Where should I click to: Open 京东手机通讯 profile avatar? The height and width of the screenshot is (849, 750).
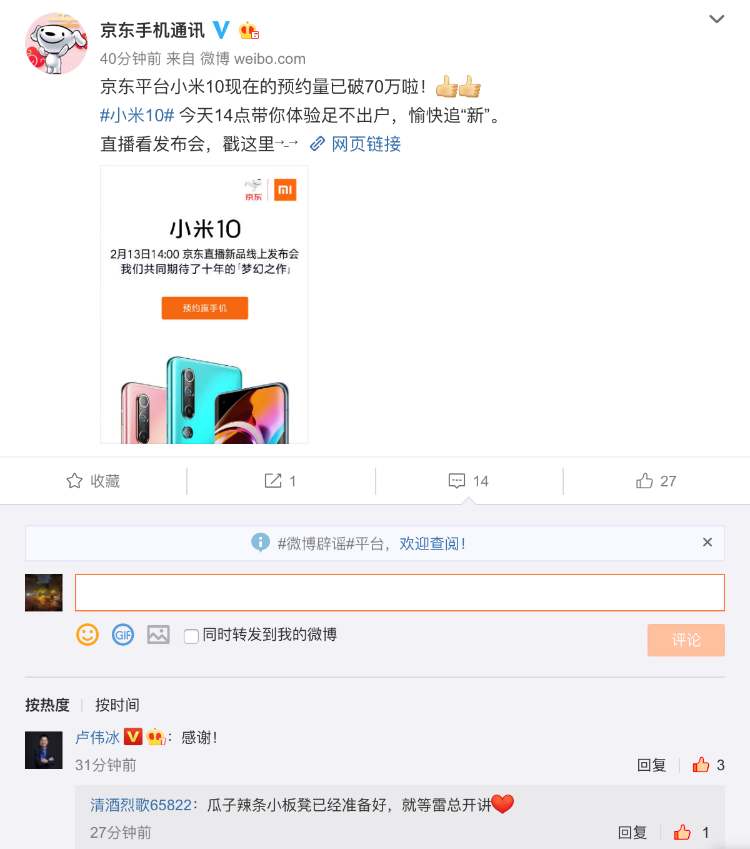(x=55, y=44)
